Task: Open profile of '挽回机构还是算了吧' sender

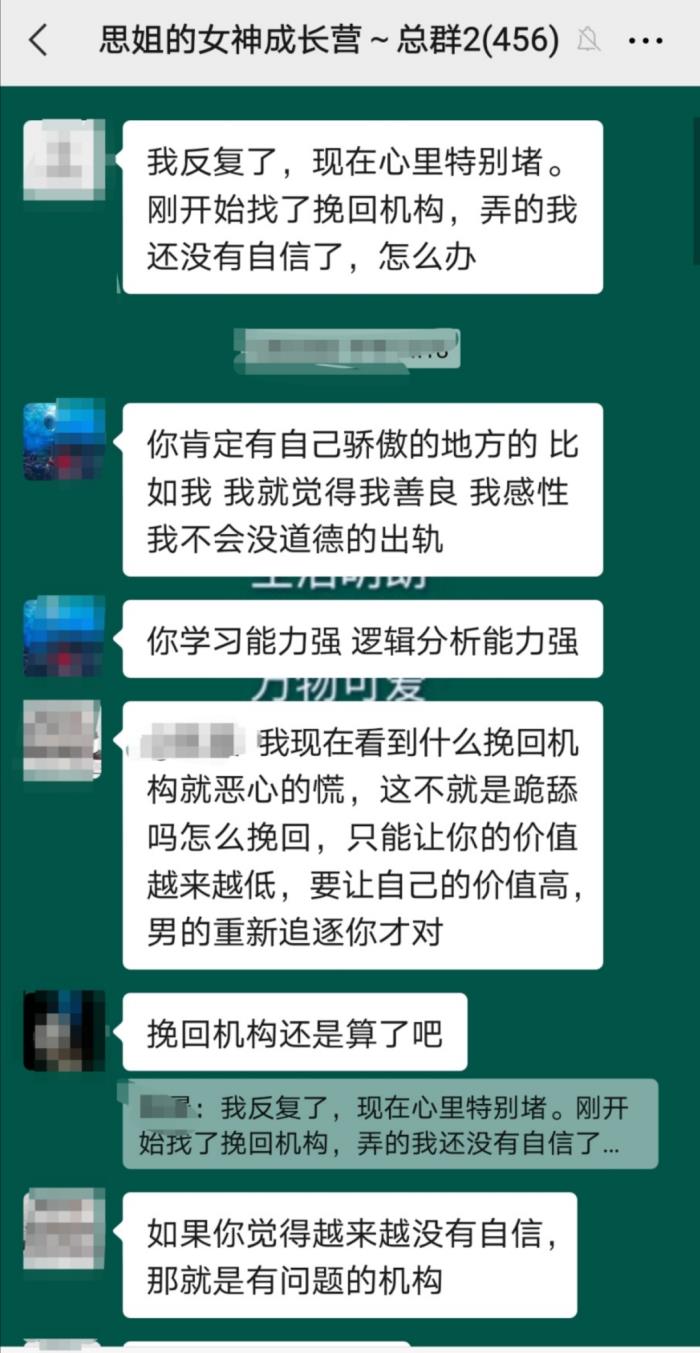Action: tap(63, 1030)
